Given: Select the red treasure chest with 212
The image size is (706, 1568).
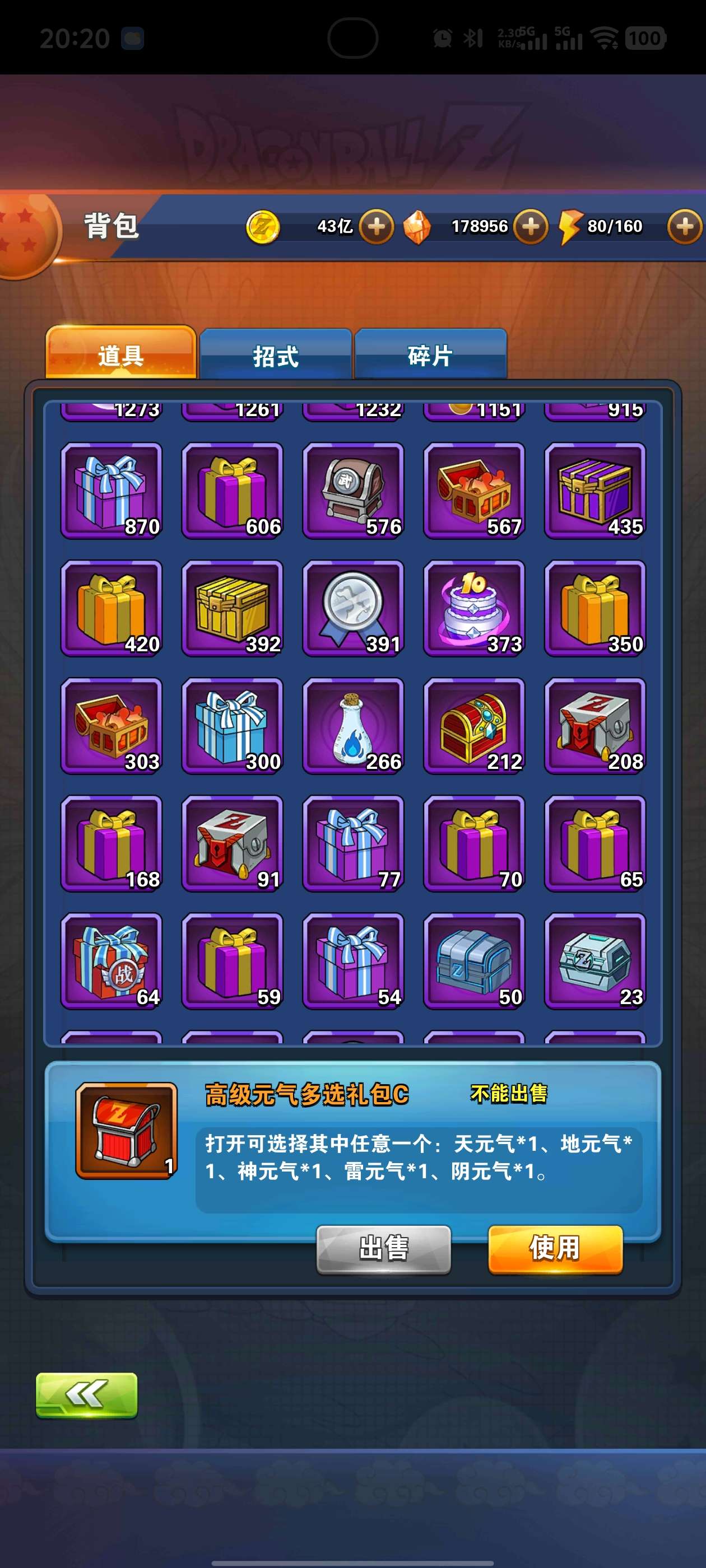Looking at the screenshot, I should pyautogui.click(x=474, y=726).
